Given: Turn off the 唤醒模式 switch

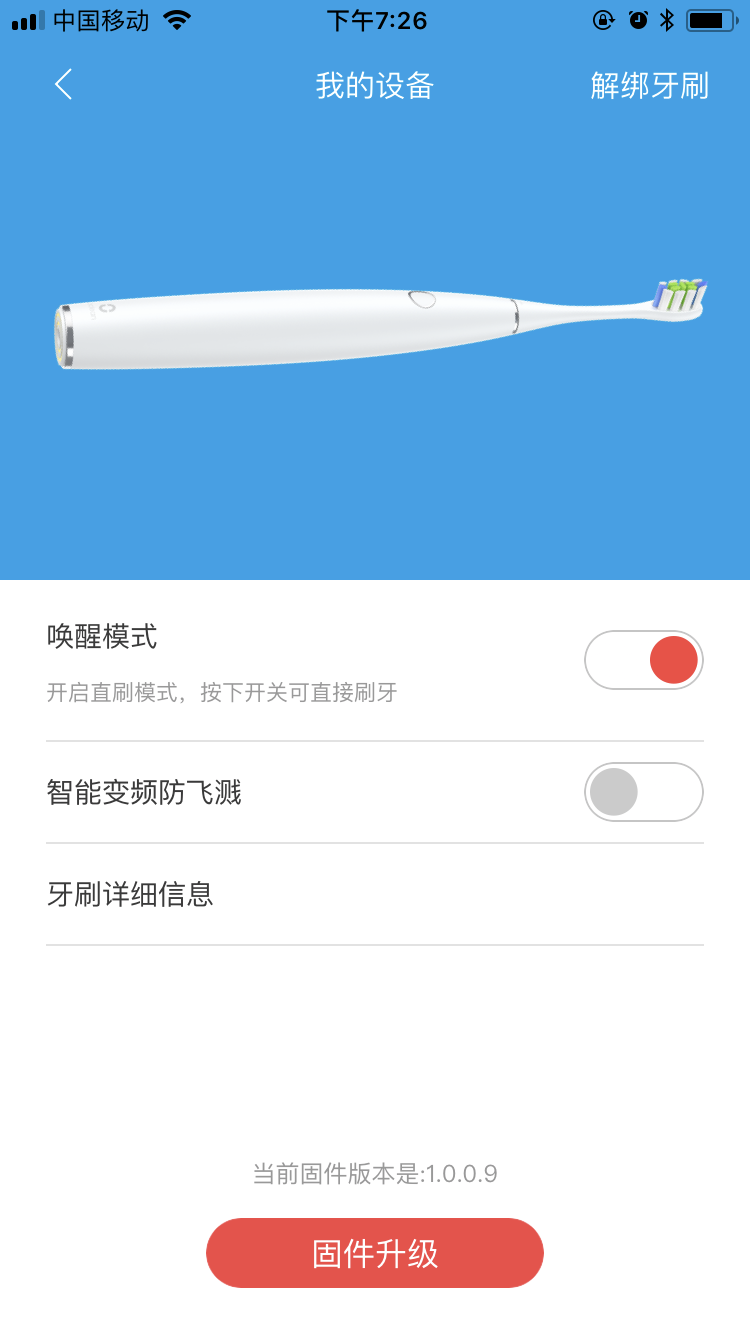Looking at the screenshot, I should pos(644,660).
